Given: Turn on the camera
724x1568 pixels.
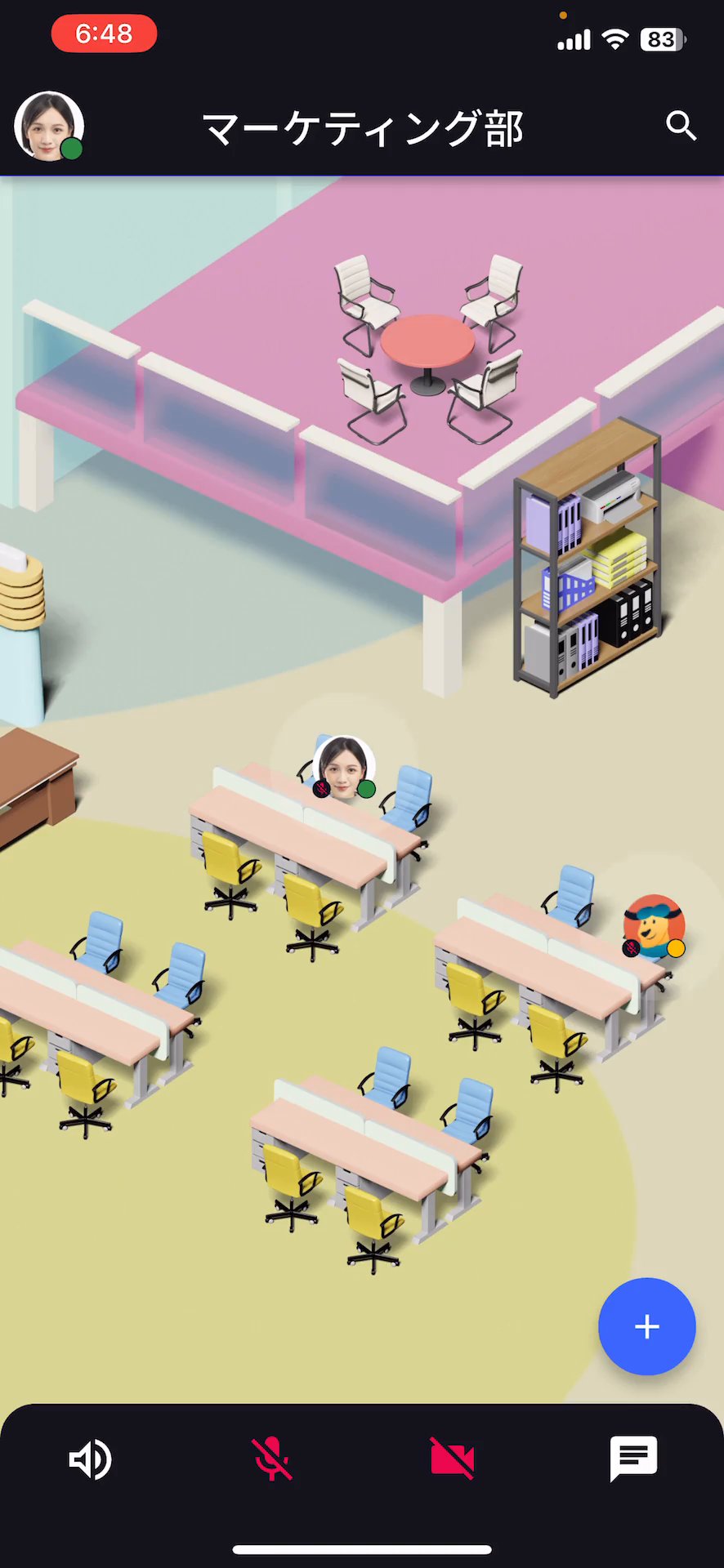Looking at the screenshot, I should (452, 1459).
